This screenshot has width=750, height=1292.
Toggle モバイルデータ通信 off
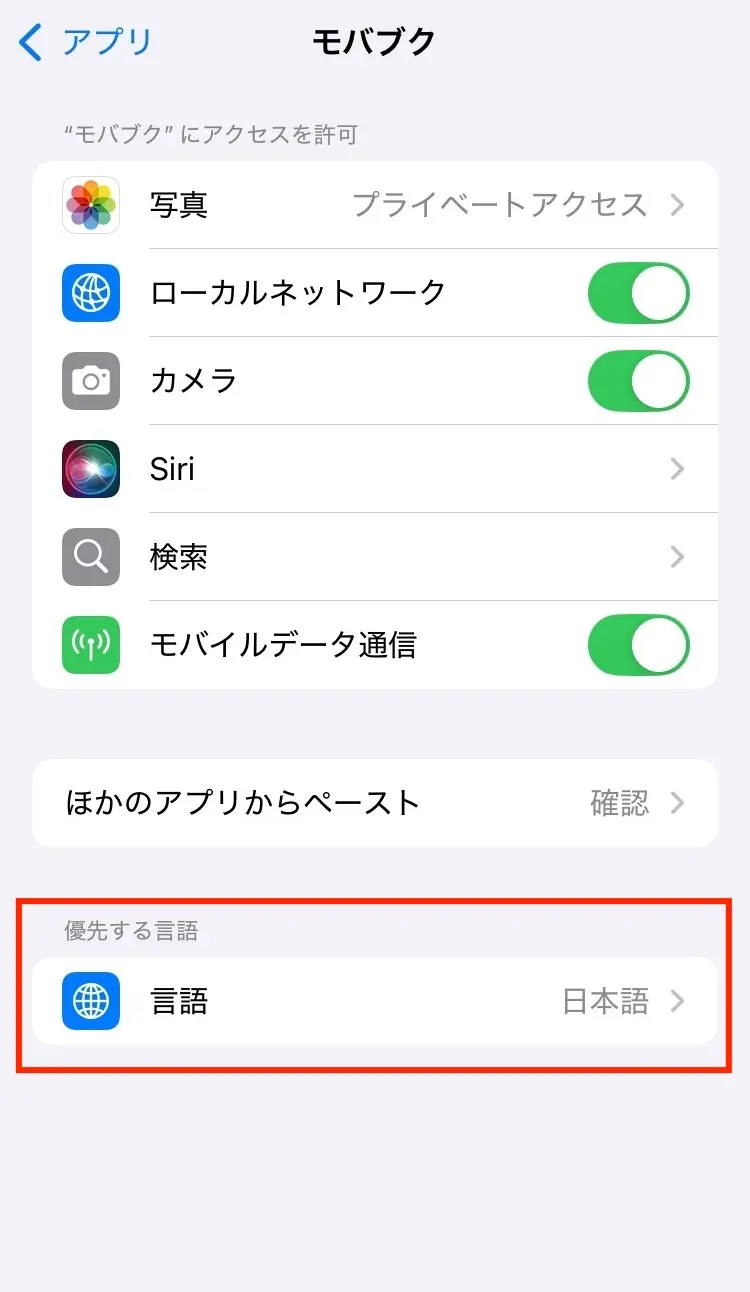coord(638,645)
